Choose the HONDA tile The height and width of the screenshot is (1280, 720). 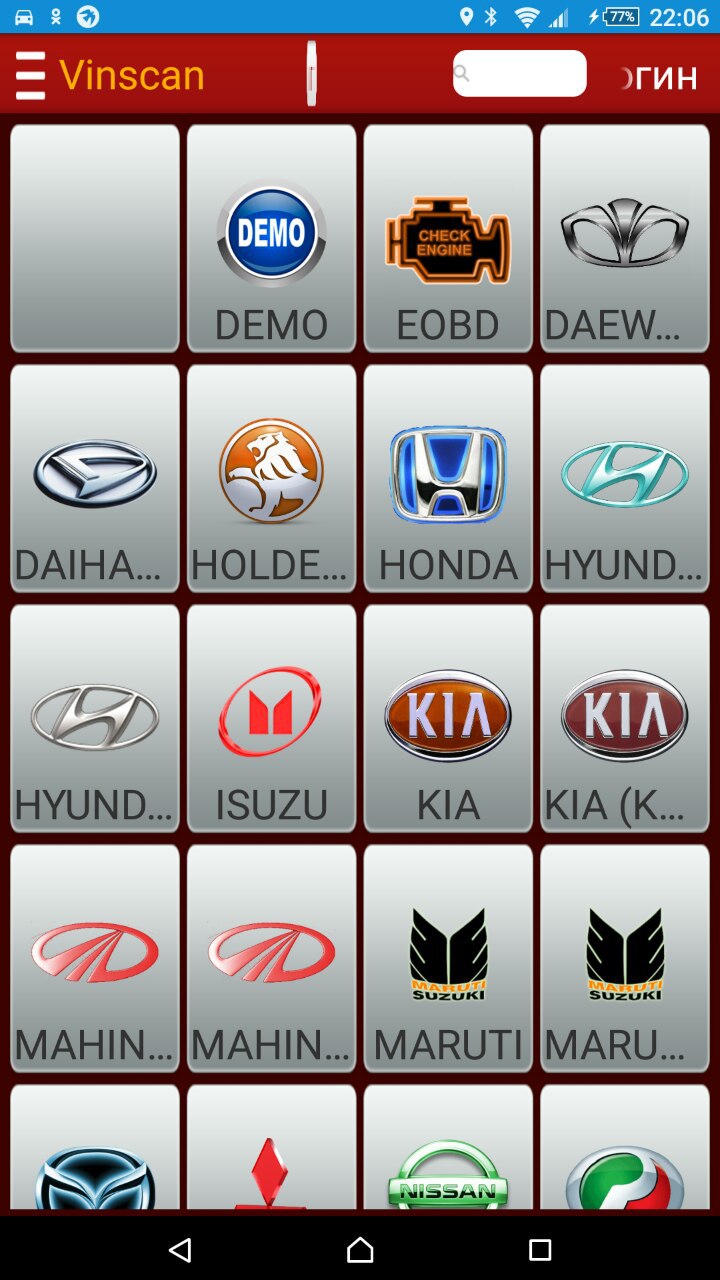[x=448, y=478]
